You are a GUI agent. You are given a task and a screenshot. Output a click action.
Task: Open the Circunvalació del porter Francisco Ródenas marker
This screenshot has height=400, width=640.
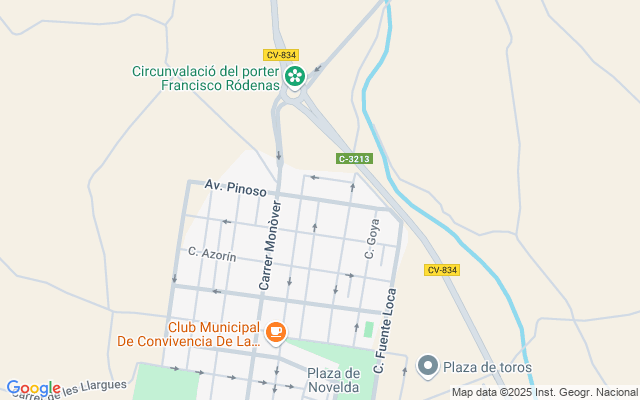tap(295, 77)
